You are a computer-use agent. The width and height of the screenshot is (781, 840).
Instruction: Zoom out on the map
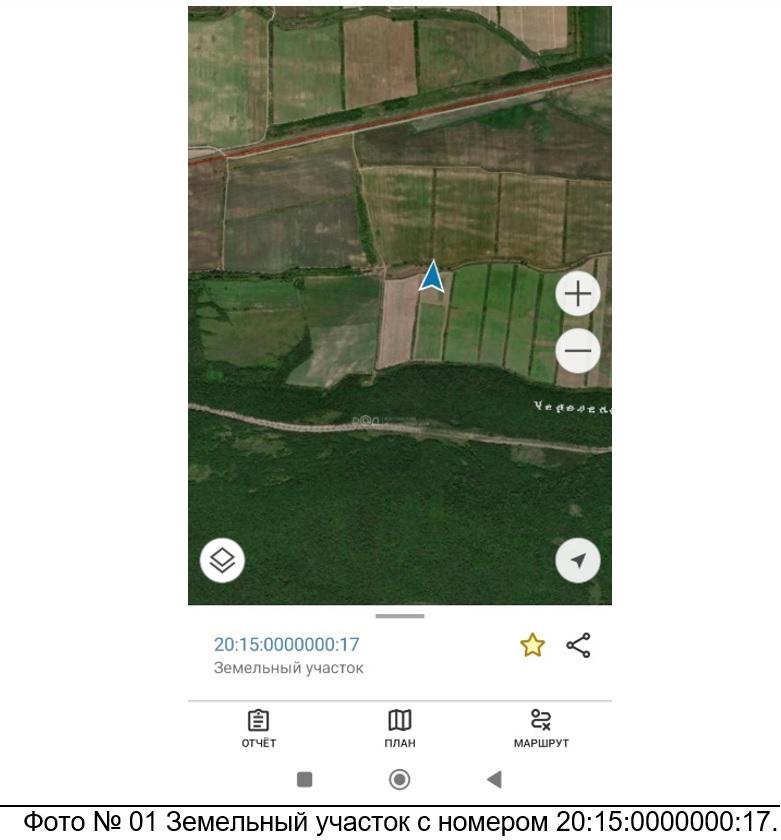578,351
